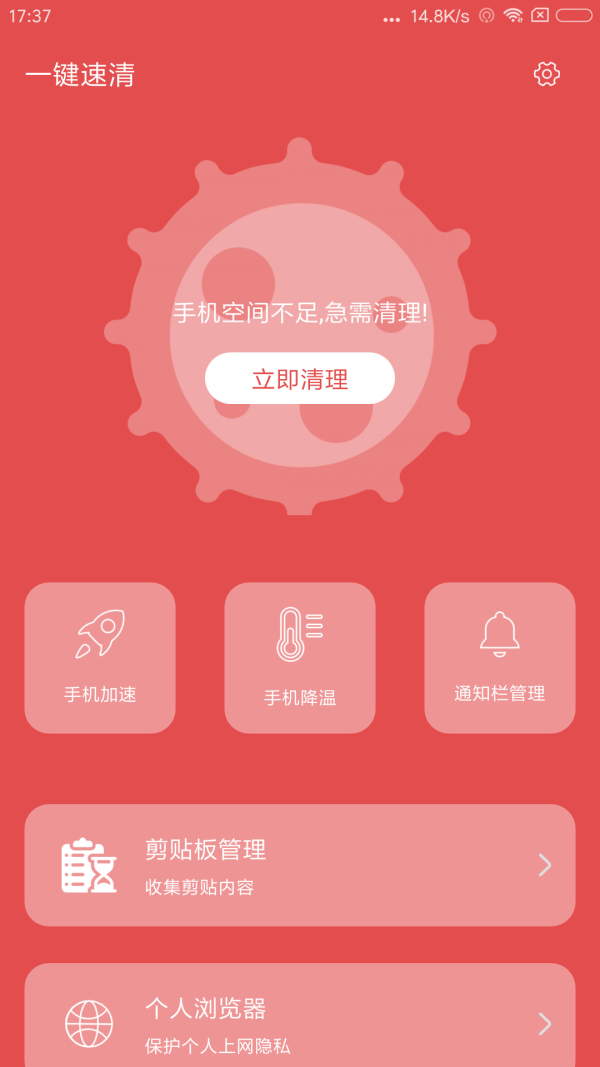The image size is (600, 1067).
Task: Open the settings gear icon
Action: (x=546, y=74)
